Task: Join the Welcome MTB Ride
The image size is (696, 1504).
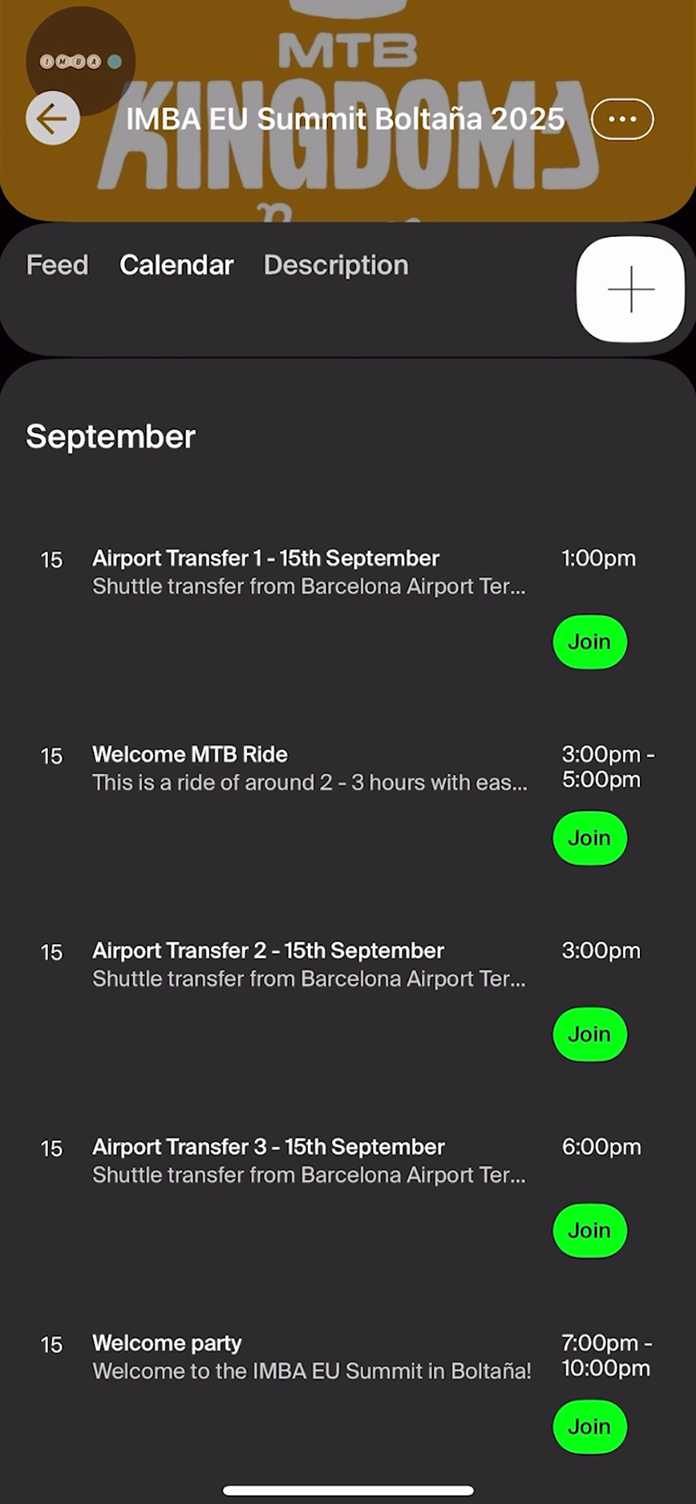Action: coord(589,838)
